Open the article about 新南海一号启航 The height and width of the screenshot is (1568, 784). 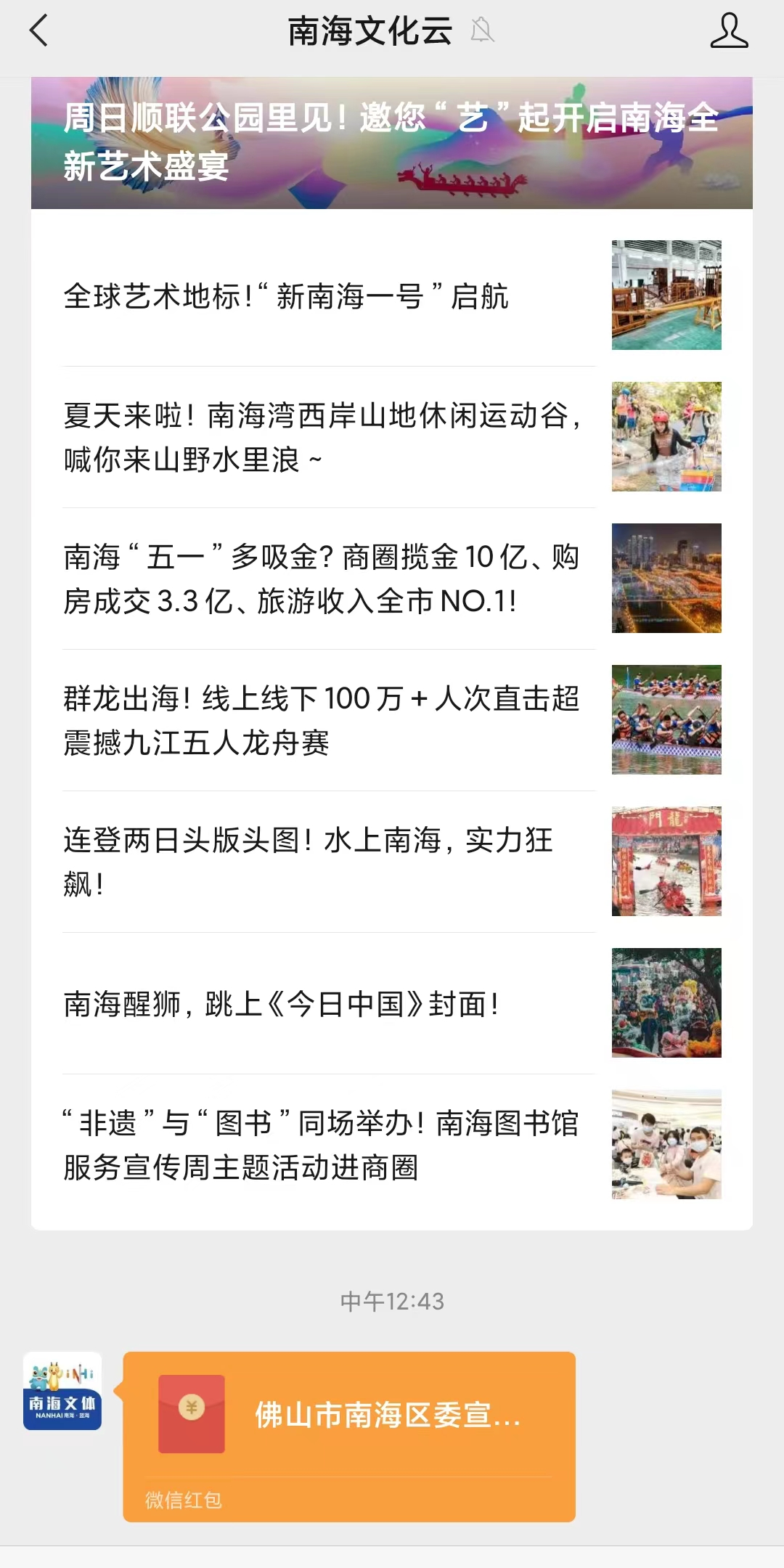392,295
